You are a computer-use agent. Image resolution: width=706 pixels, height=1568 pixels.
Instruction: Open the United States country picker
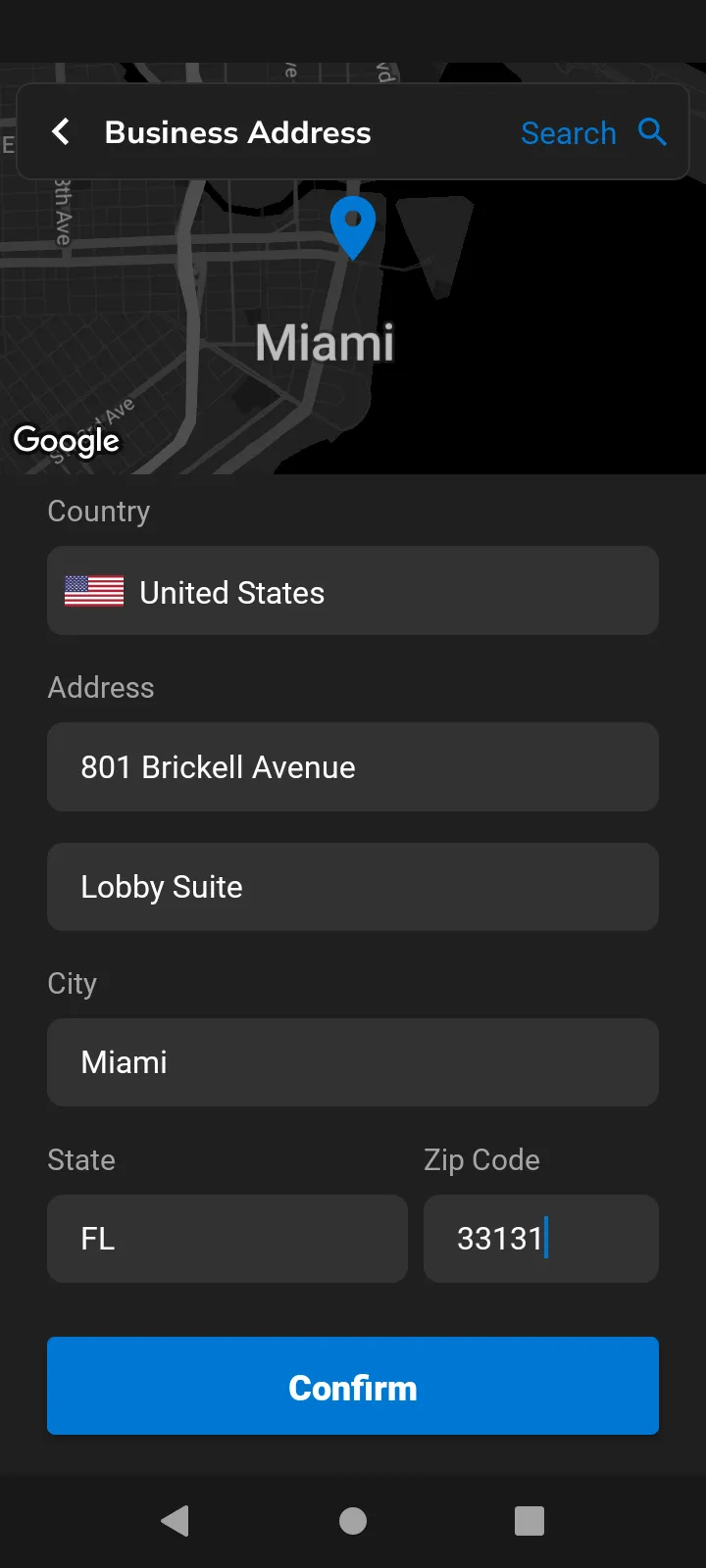(x=353, y=591)
